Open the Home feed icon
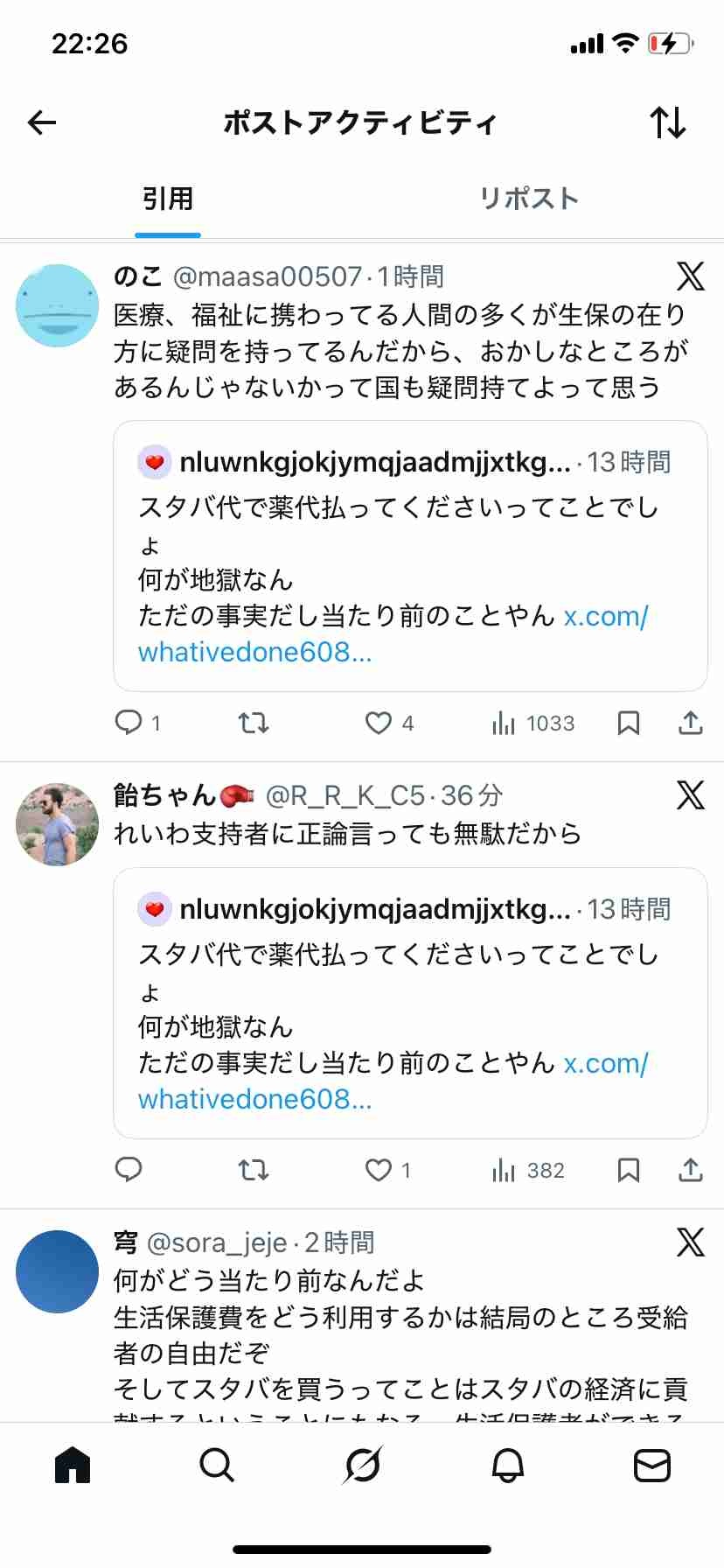Image resolution: width=724 pixels, height=1568 pixels. point(73,1466)
